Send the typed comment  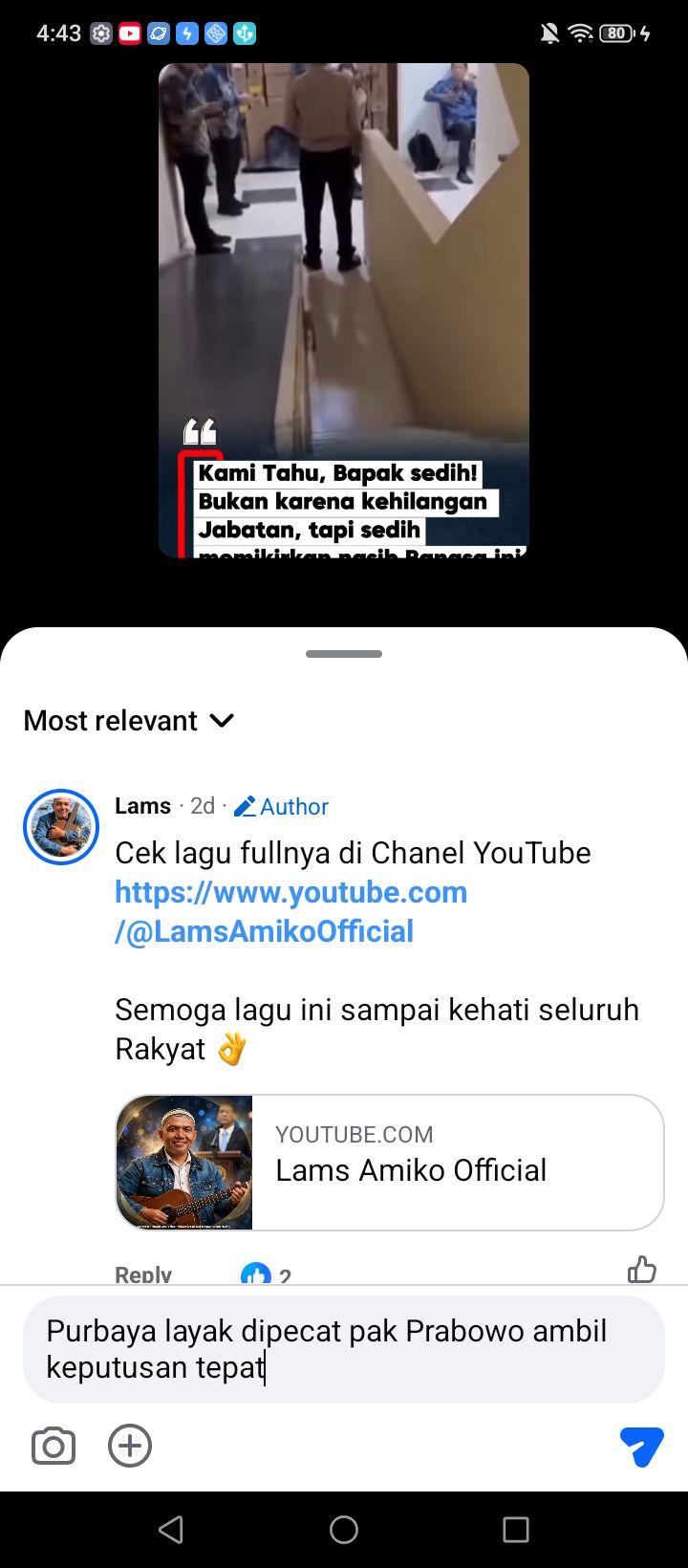click(x=641, y=1446)
